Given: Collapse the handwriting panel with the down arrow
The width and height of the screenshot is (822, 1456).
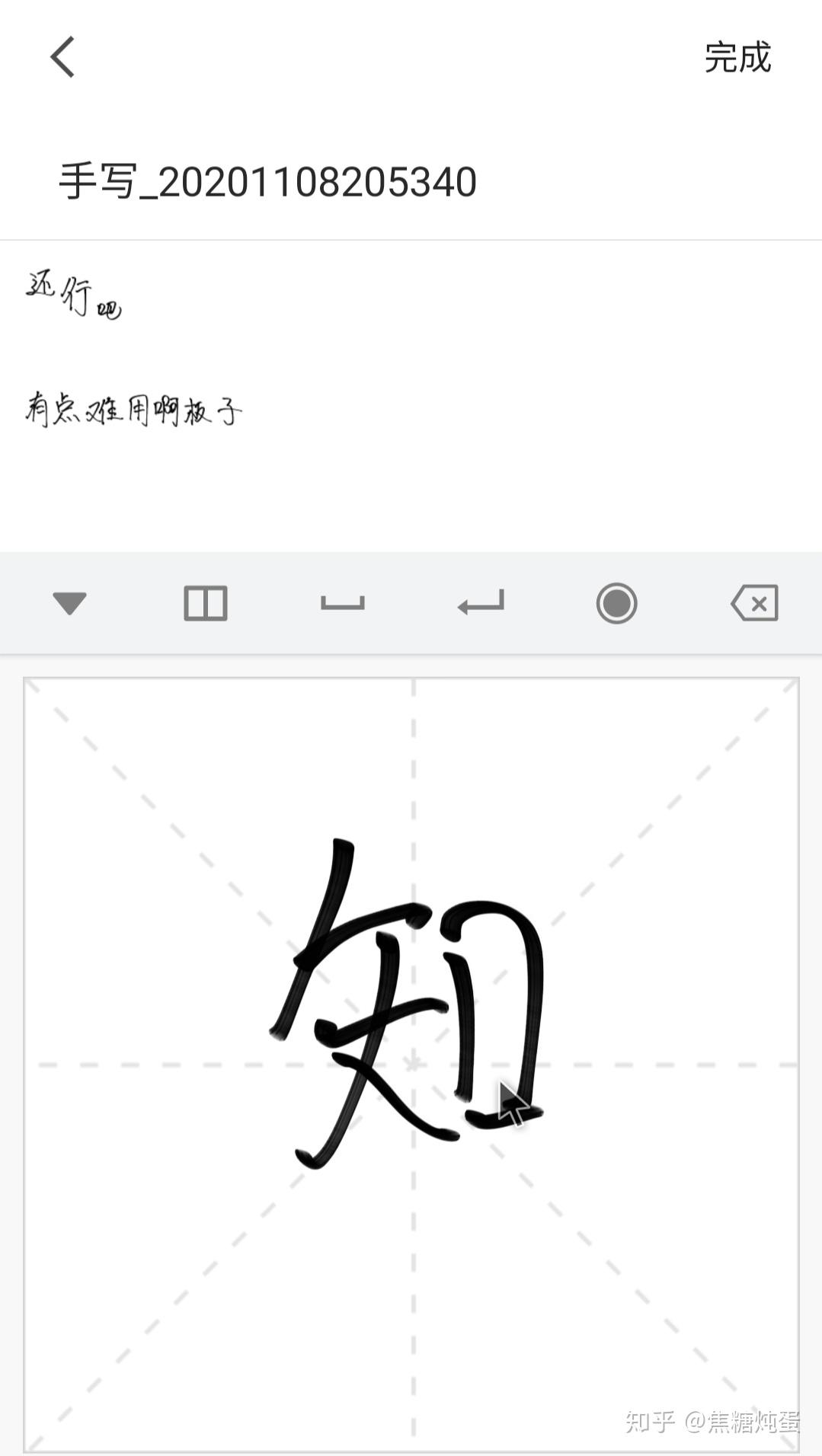Looking at the screenshot, I should [69, 603].
